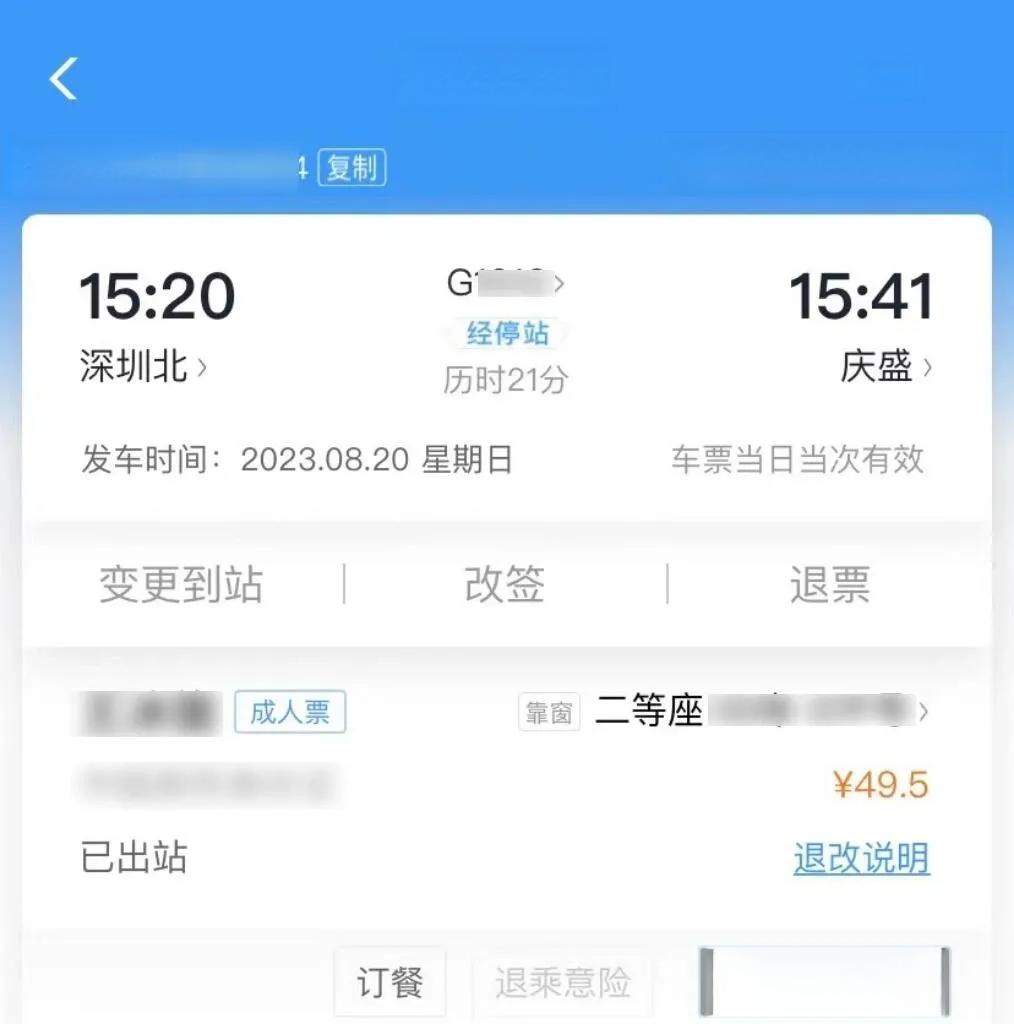Tap 退票 to refund the ticket

pyautogui.click(x=830, y=585)
